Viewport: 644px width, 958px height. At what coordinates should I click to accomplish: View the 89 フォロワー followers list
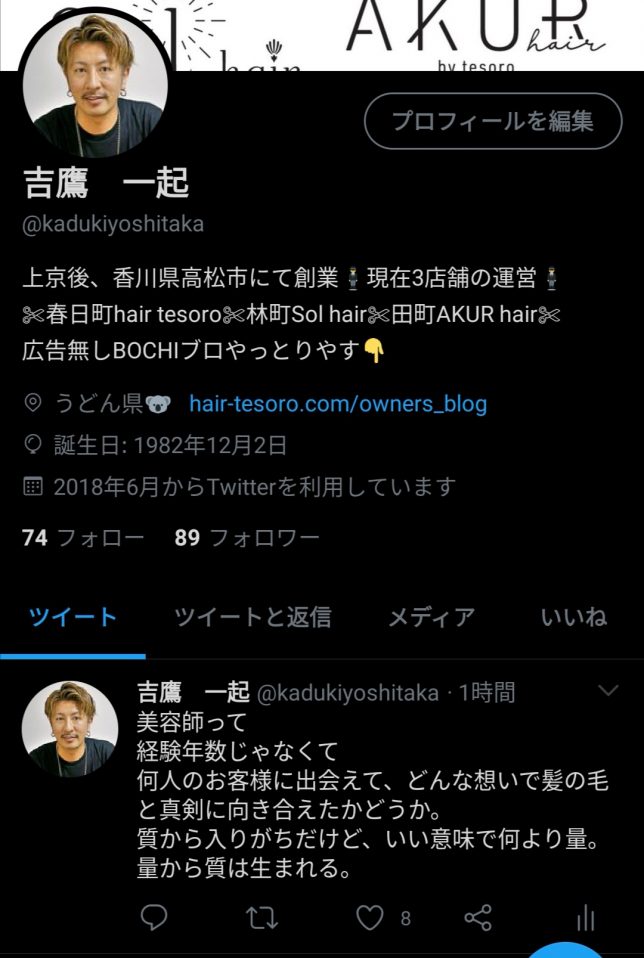click(247, 538)
